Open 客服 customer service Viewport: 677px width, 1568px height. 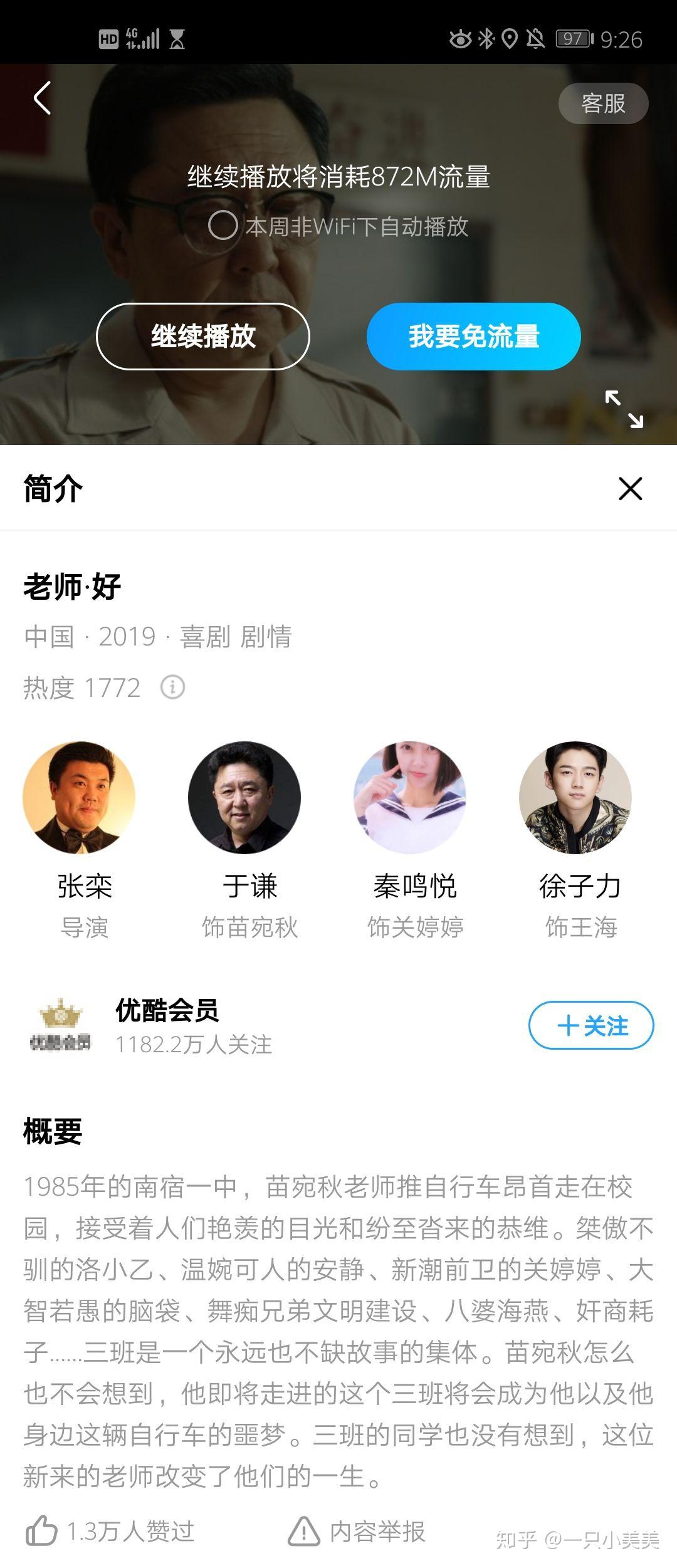(602, 103)
